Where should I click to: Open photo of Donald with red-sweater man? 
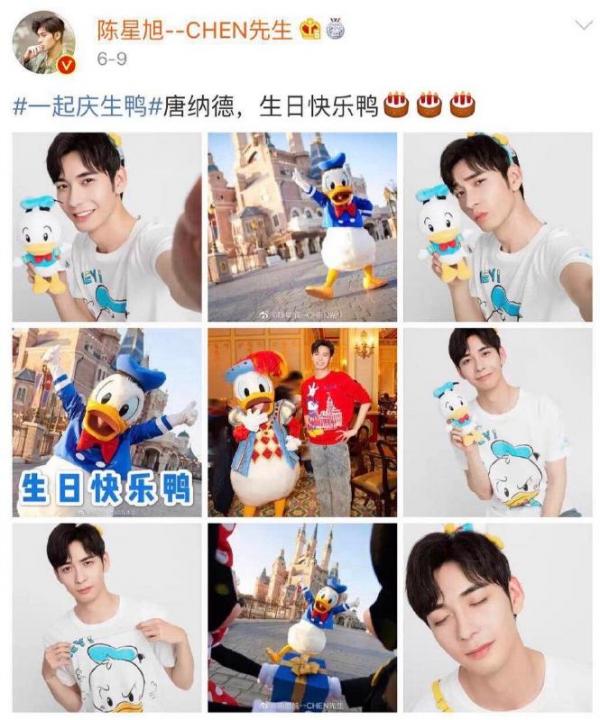point(302,422)
